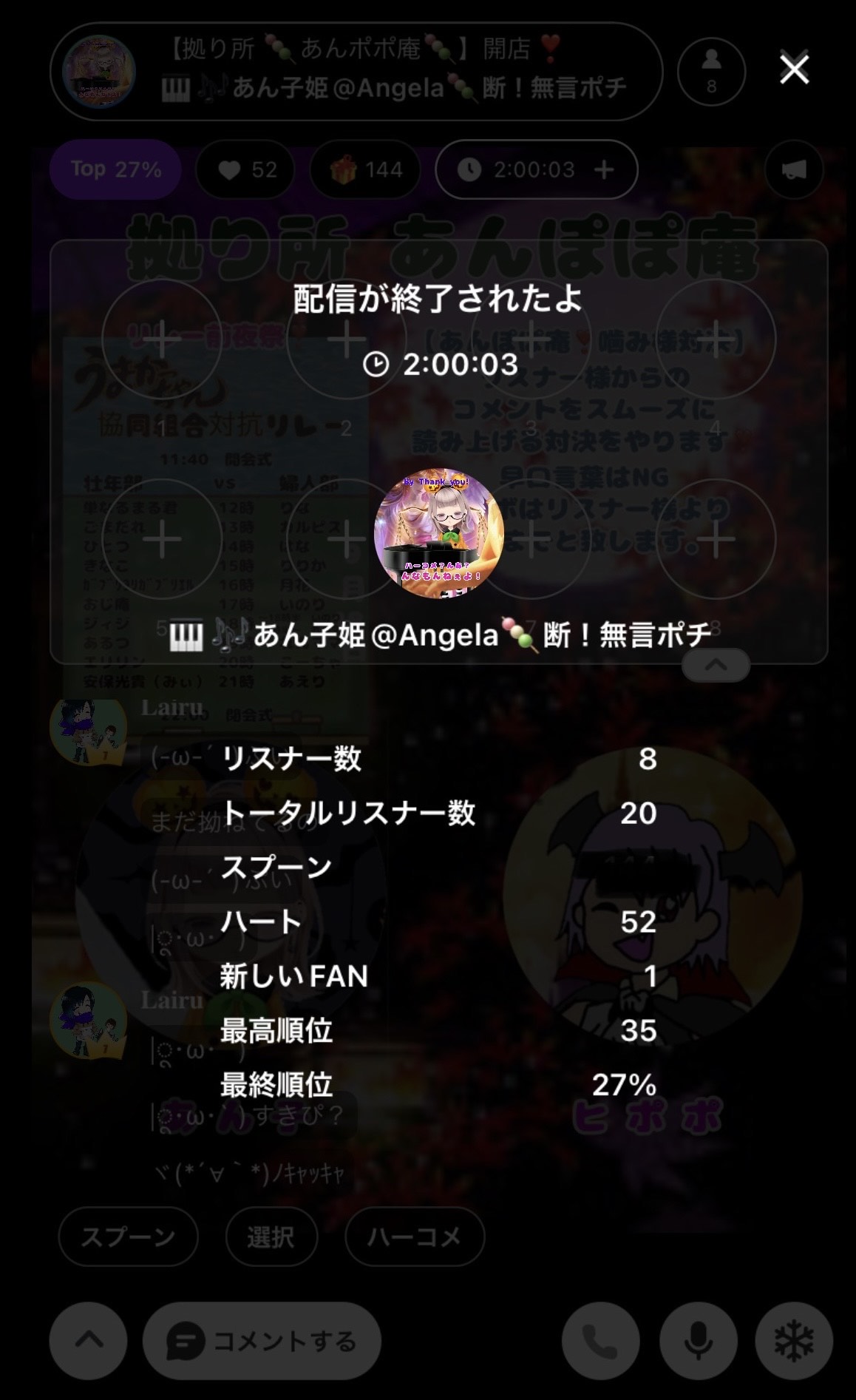Close the stream summary with the X
This screenshot has width=856, height=1400.
point(795,70)
